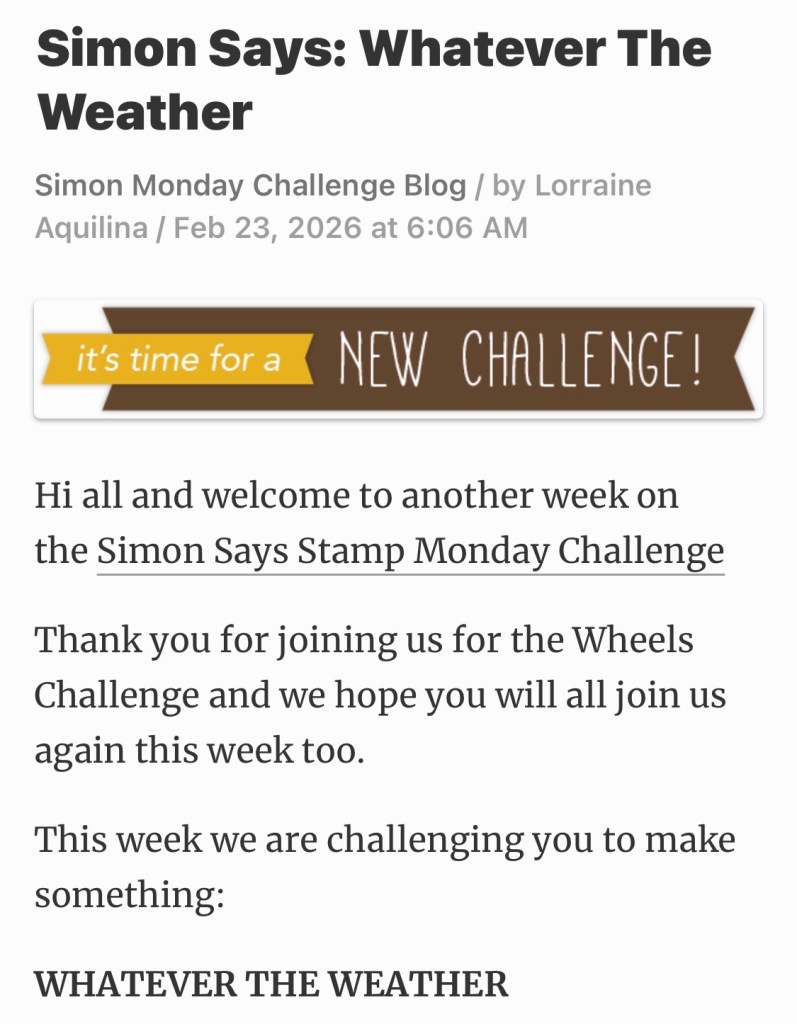Tap the New Challenge banner image
This screenshot has width=797, height=1024.
398,359
